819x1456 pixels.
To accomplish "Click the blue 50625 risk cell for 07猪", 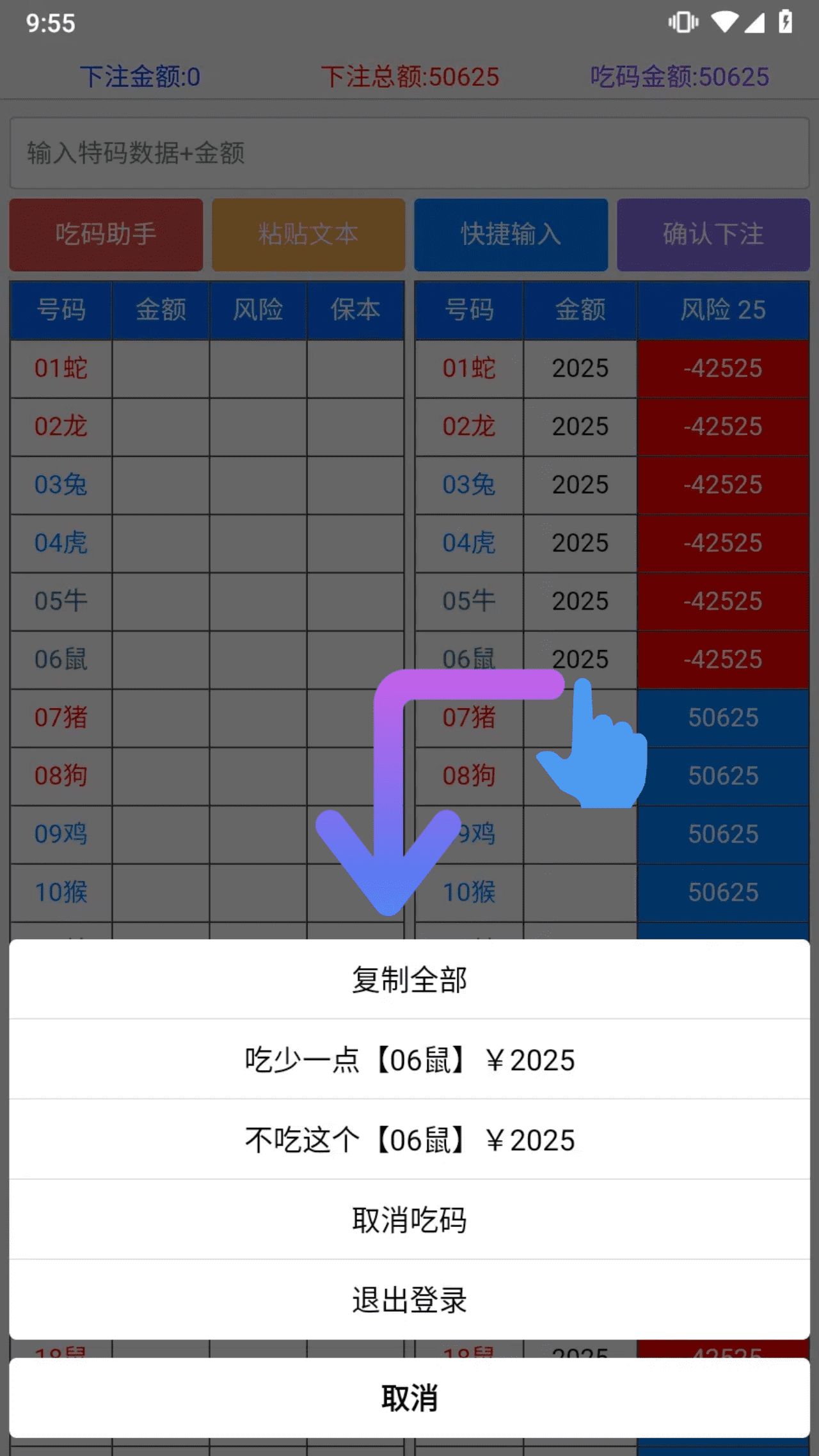I will click(x=723, y=718).
